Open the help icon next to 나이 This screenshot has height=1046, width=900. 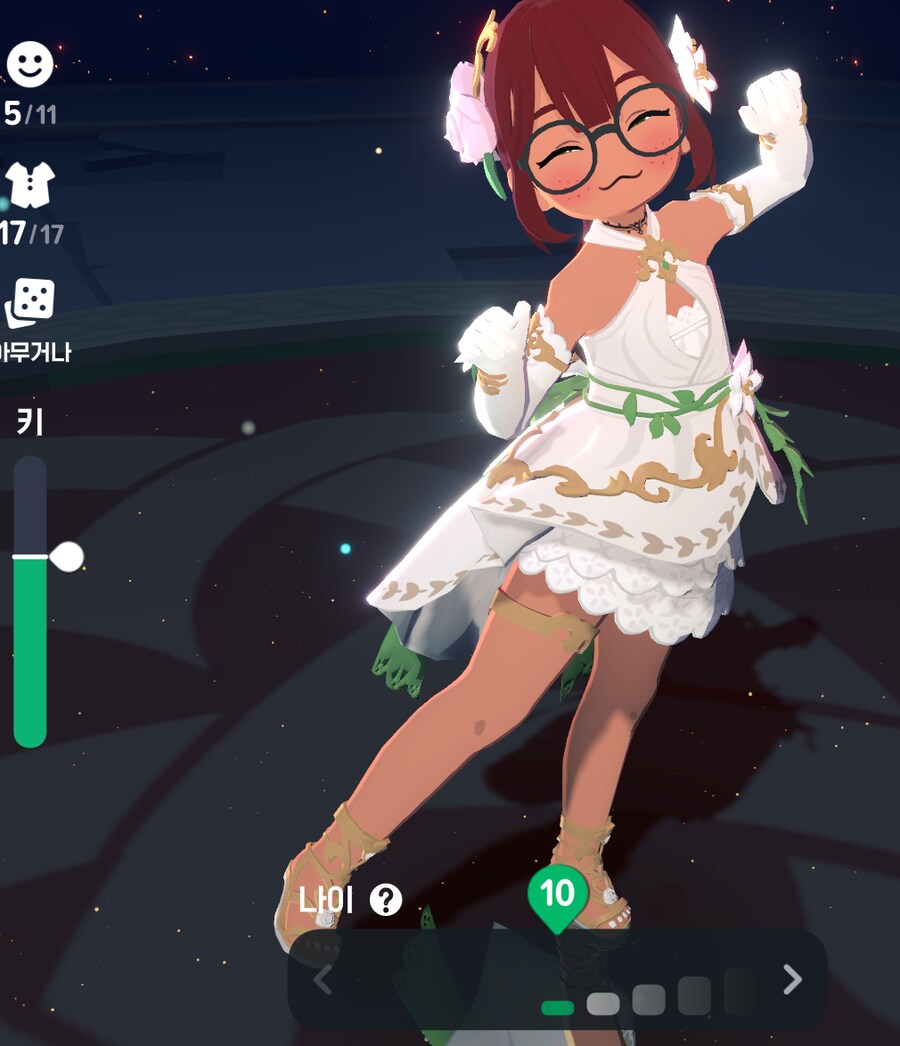(386, 900)
